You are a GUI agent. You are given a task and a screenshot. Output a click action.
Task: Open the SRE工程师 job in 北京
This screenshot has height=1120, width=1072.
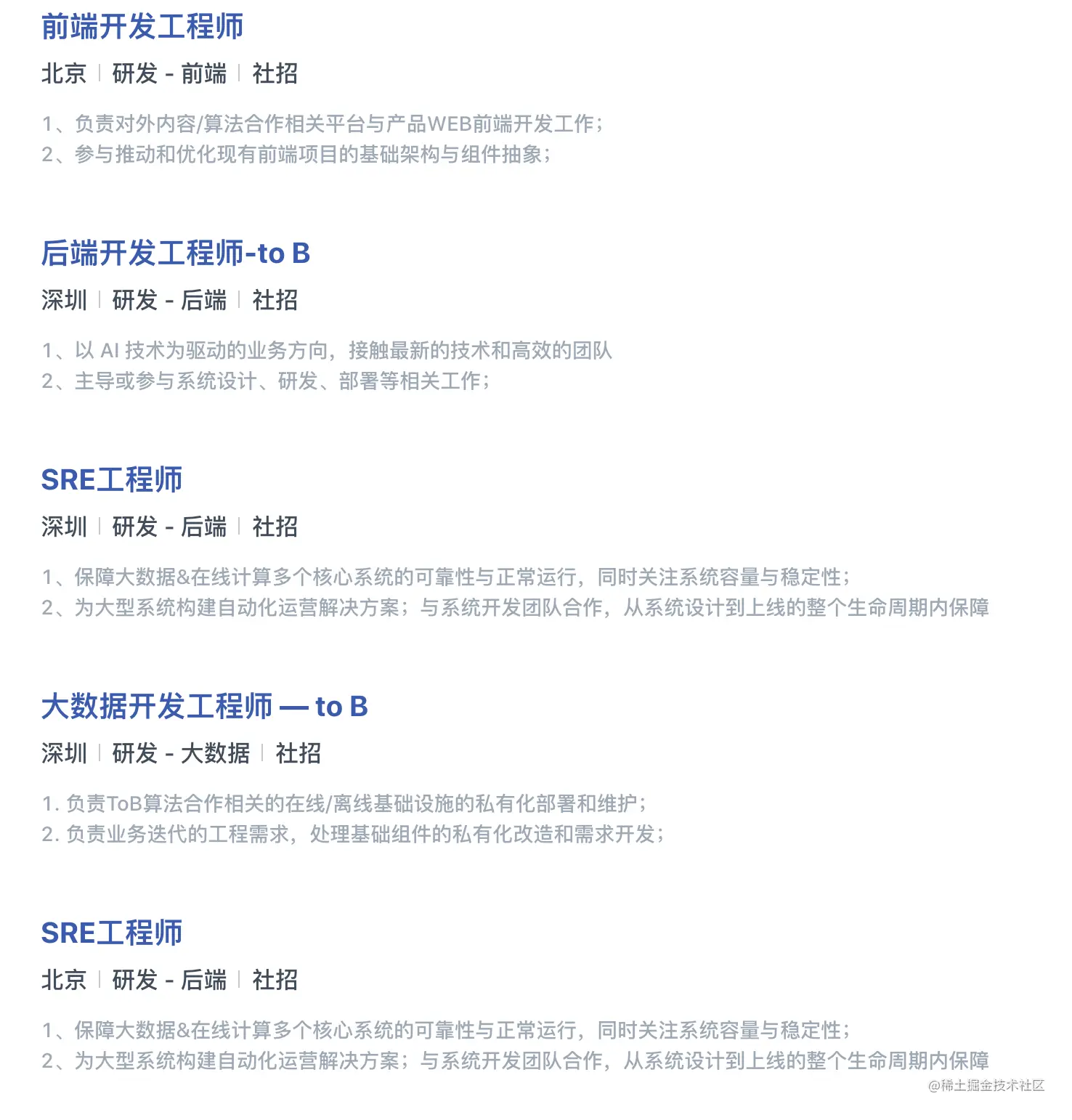(x=111, y=933)
